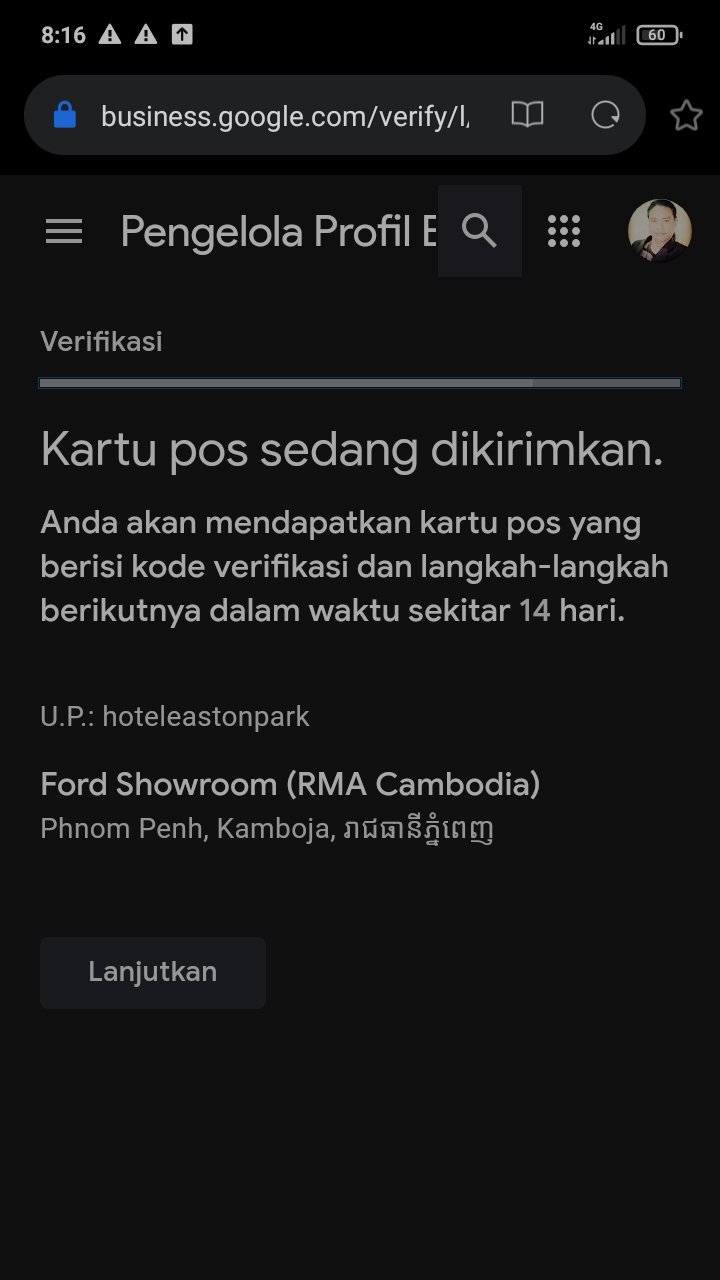Screen dimensions: 720x1280
Task: Tap the search magnifier icon
Action: (480, 231)
